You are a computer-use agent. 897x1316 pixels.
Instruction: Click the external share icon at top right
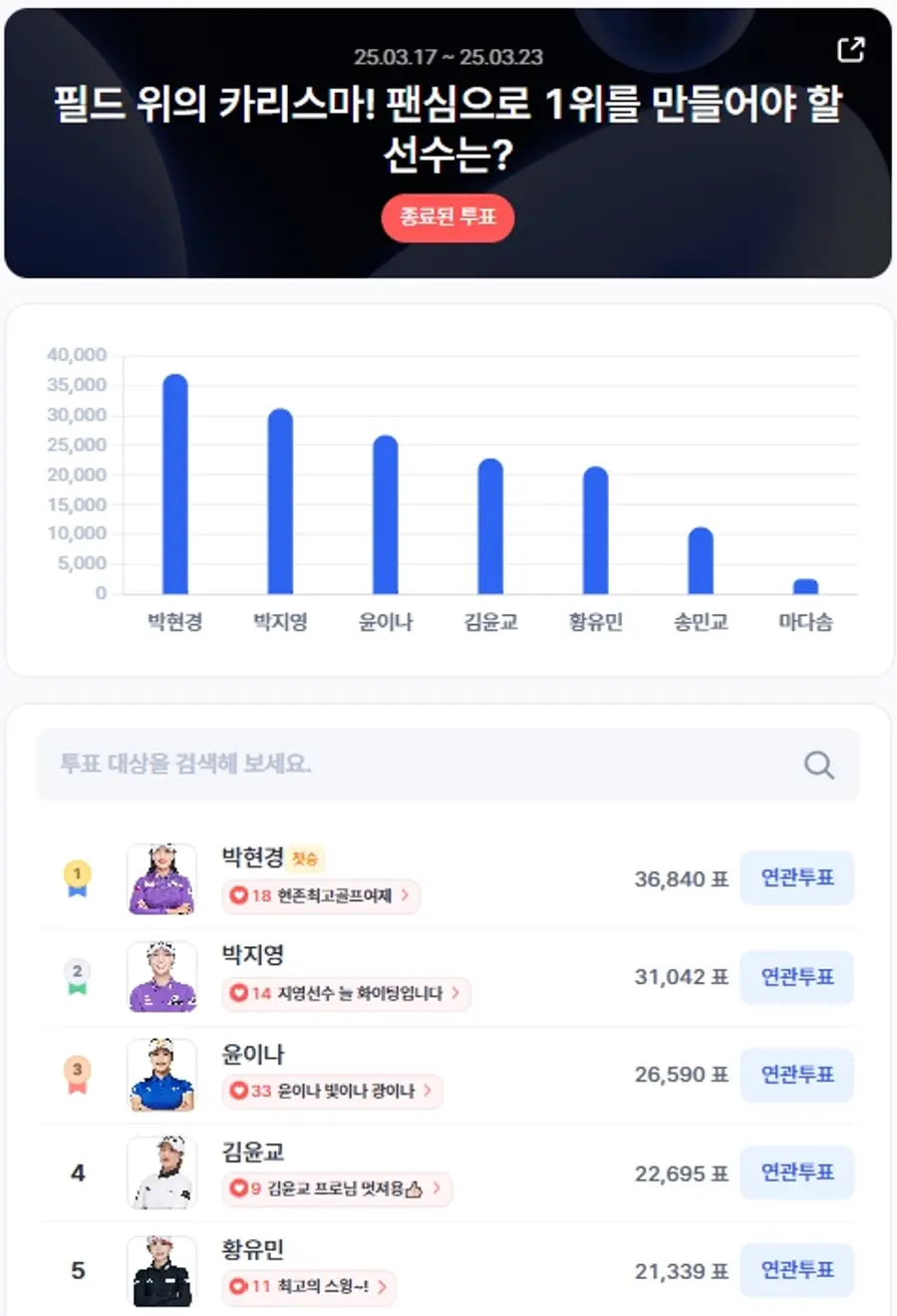pyautogui.click(x=851, y=49)
